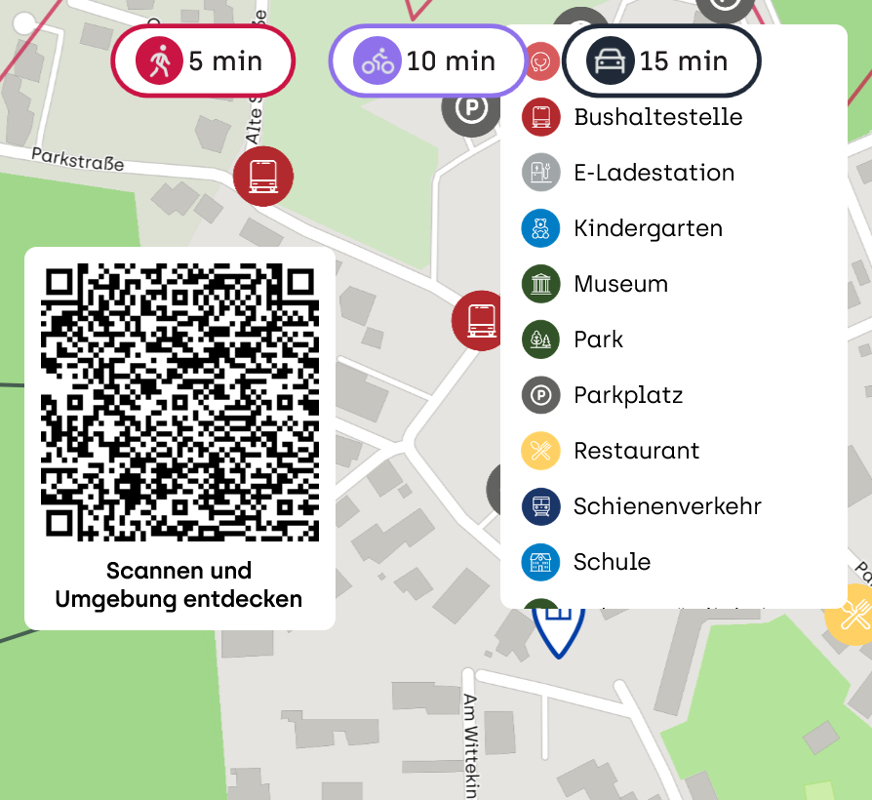The image size is (872, 800).
Task: Select the 5 min walking radius
Action: (x=203, y=61)
